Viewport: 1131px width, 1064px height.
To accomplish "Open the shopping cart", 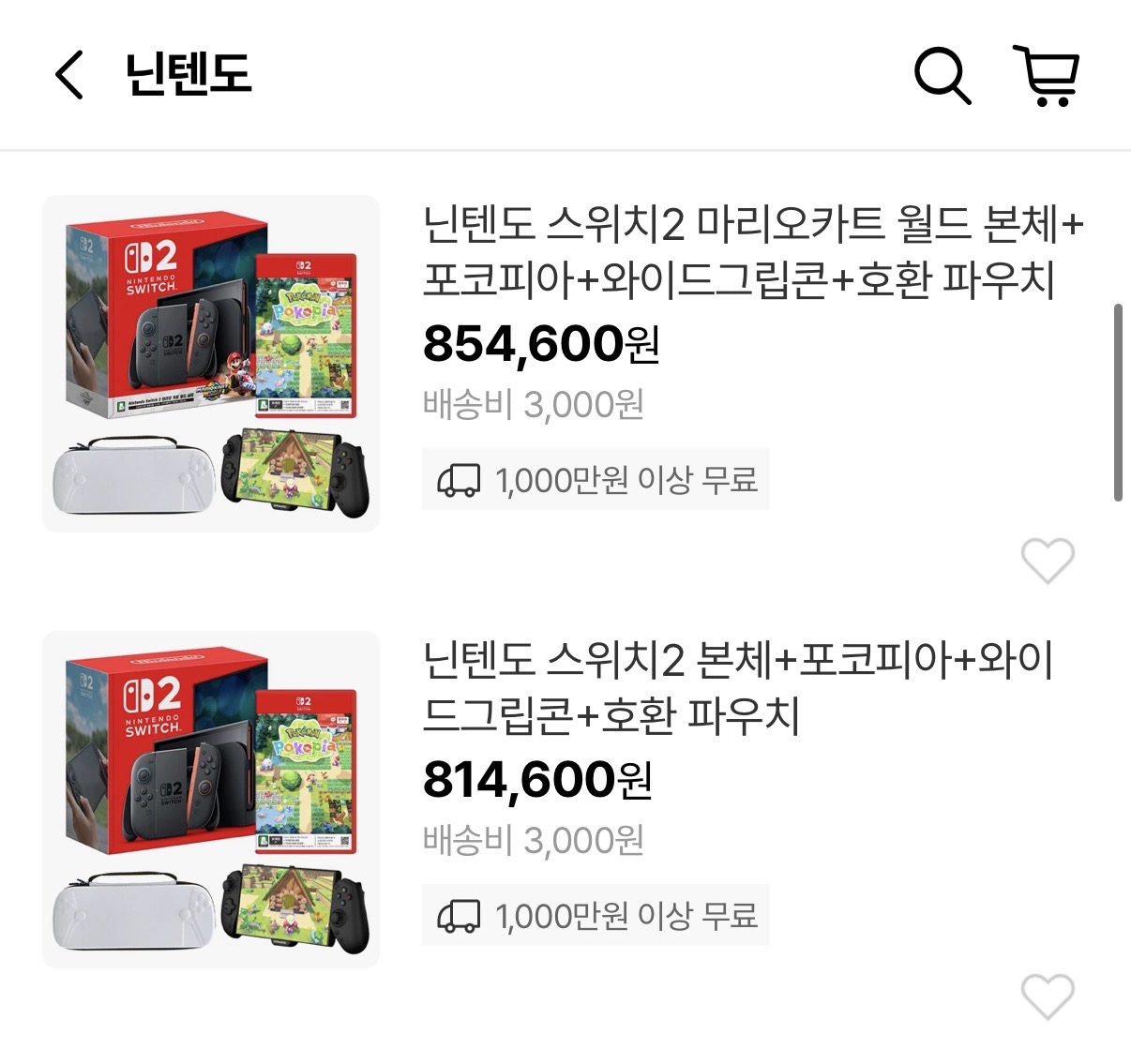I will 1047,75.
